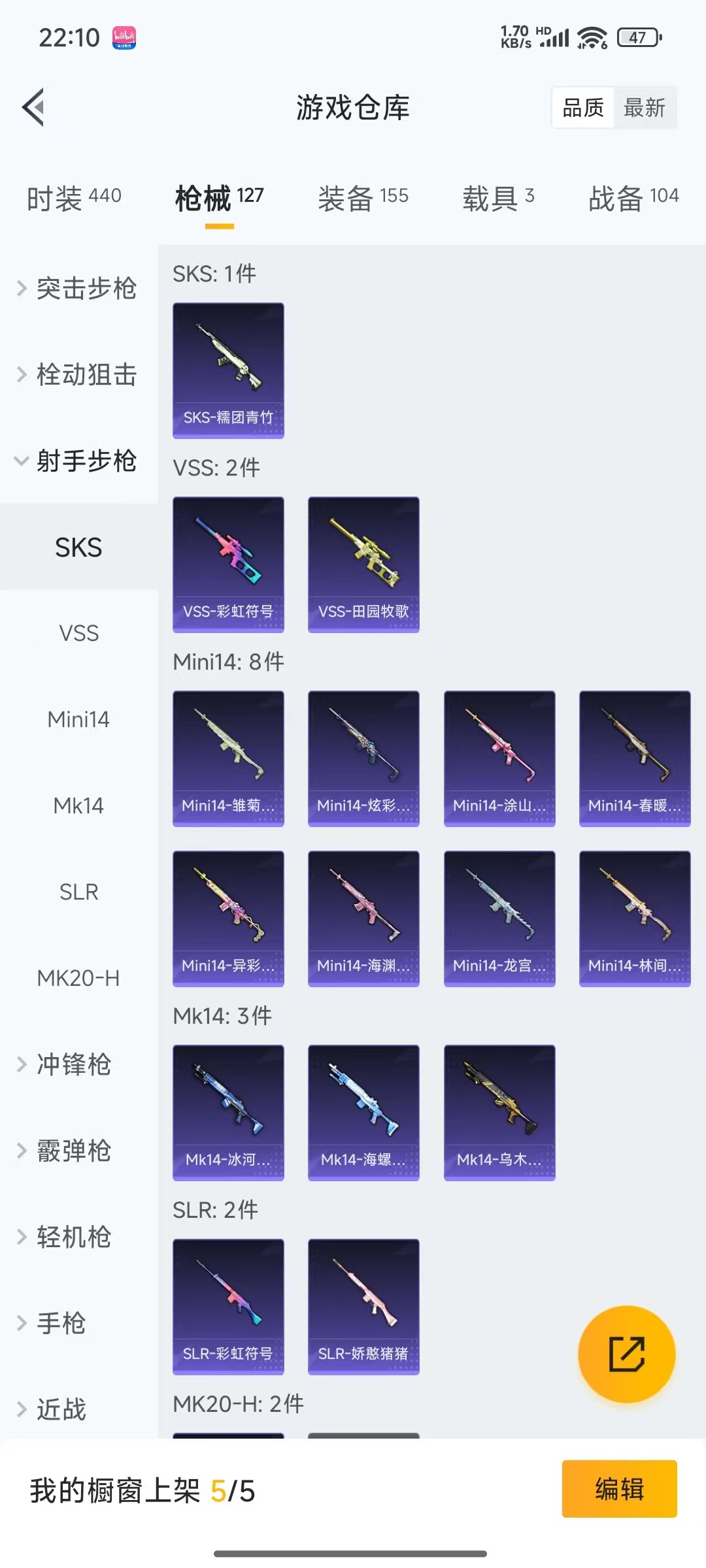
Task: Switch to the 装备 tab
Action: point(363,198)
